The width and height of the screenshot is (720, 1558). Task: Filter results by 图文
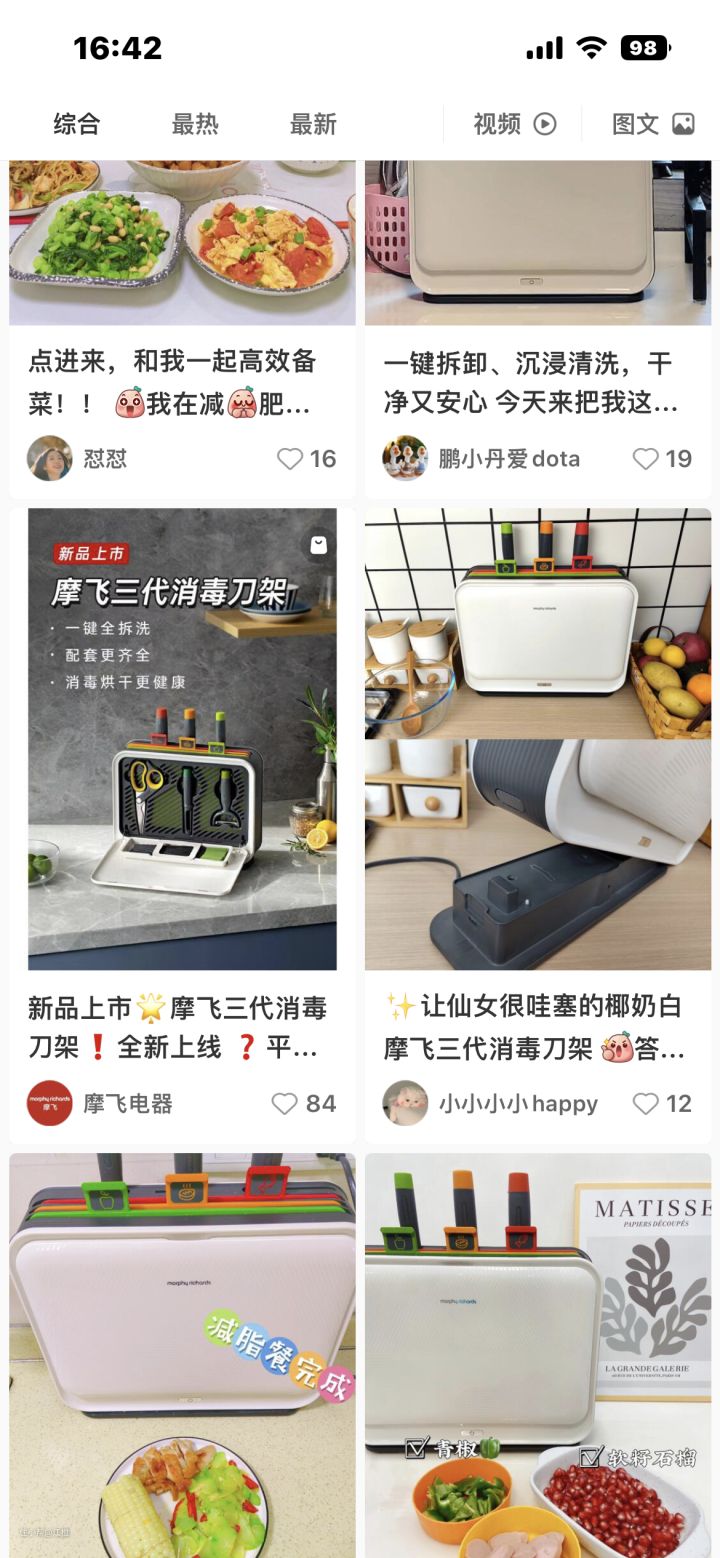(x=652, y=124)
